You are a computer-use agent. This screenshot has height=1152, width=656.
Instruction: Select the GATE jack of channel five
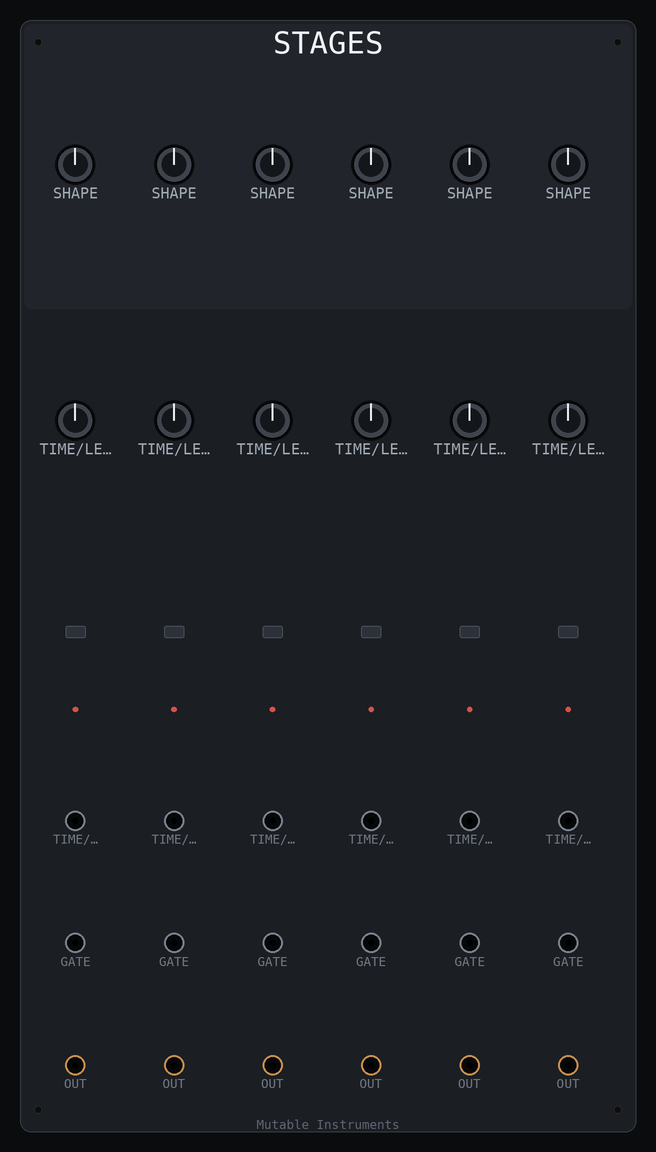point(469,943)
